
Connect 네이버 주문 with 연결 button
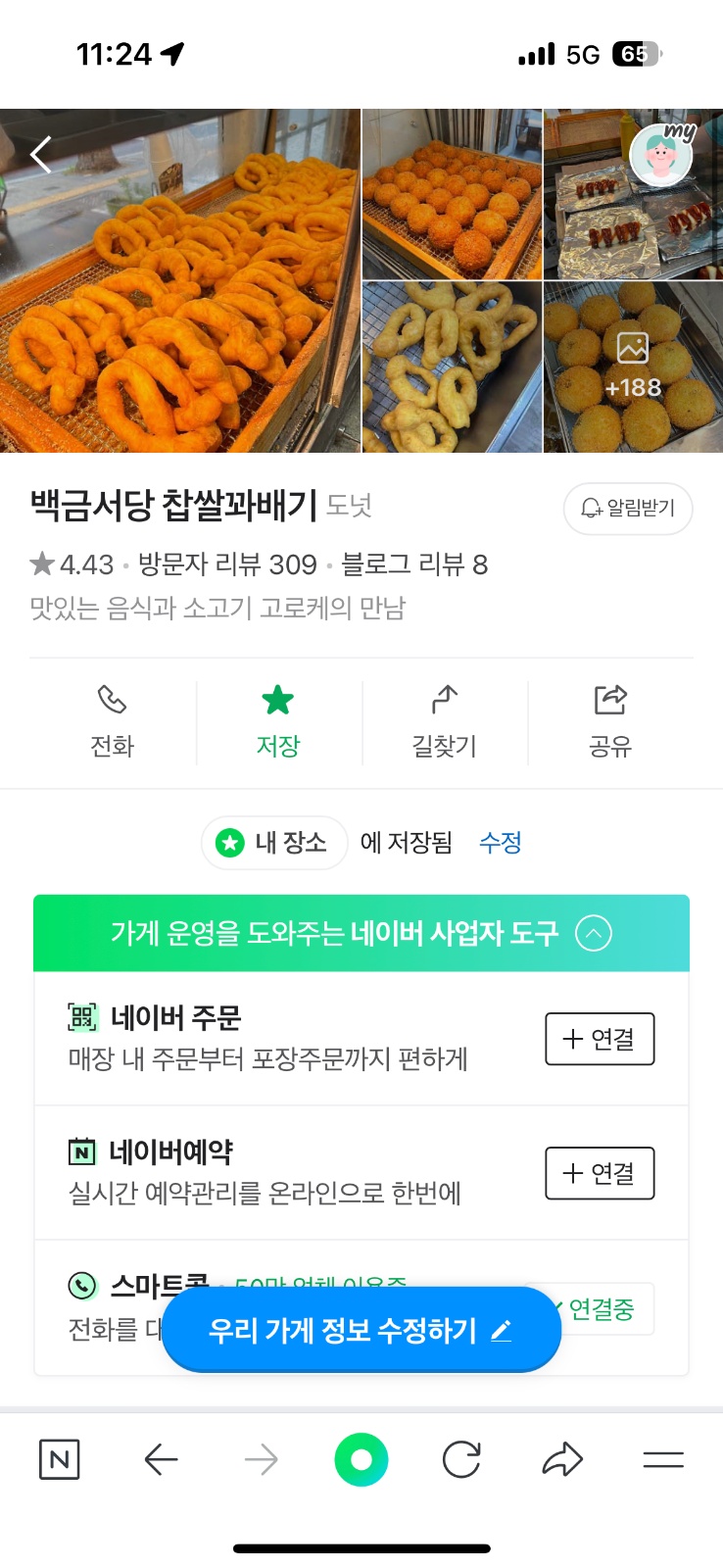click(x=600, y=1039)
